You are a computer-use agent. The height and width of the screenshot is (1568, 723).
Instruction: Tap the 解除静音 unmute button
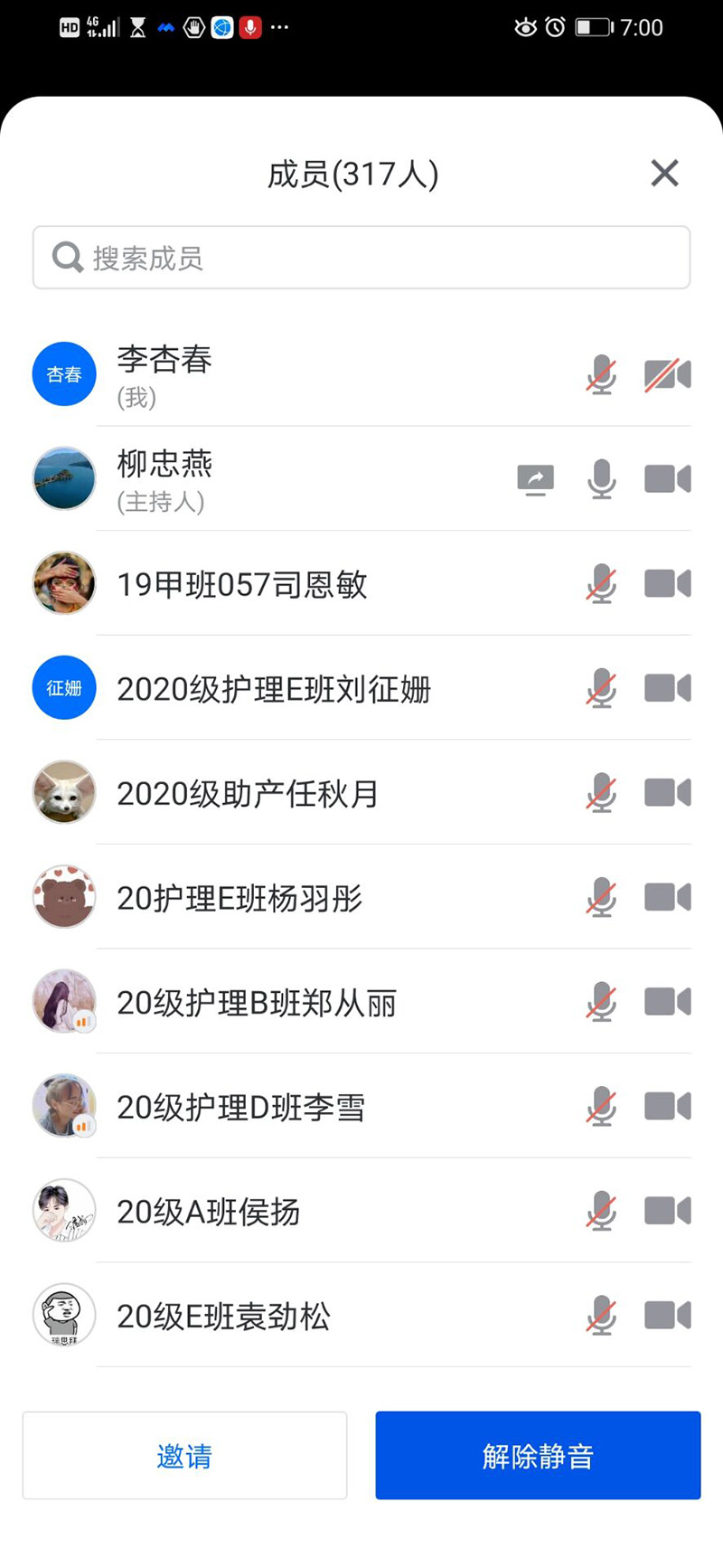(538, 1456)
